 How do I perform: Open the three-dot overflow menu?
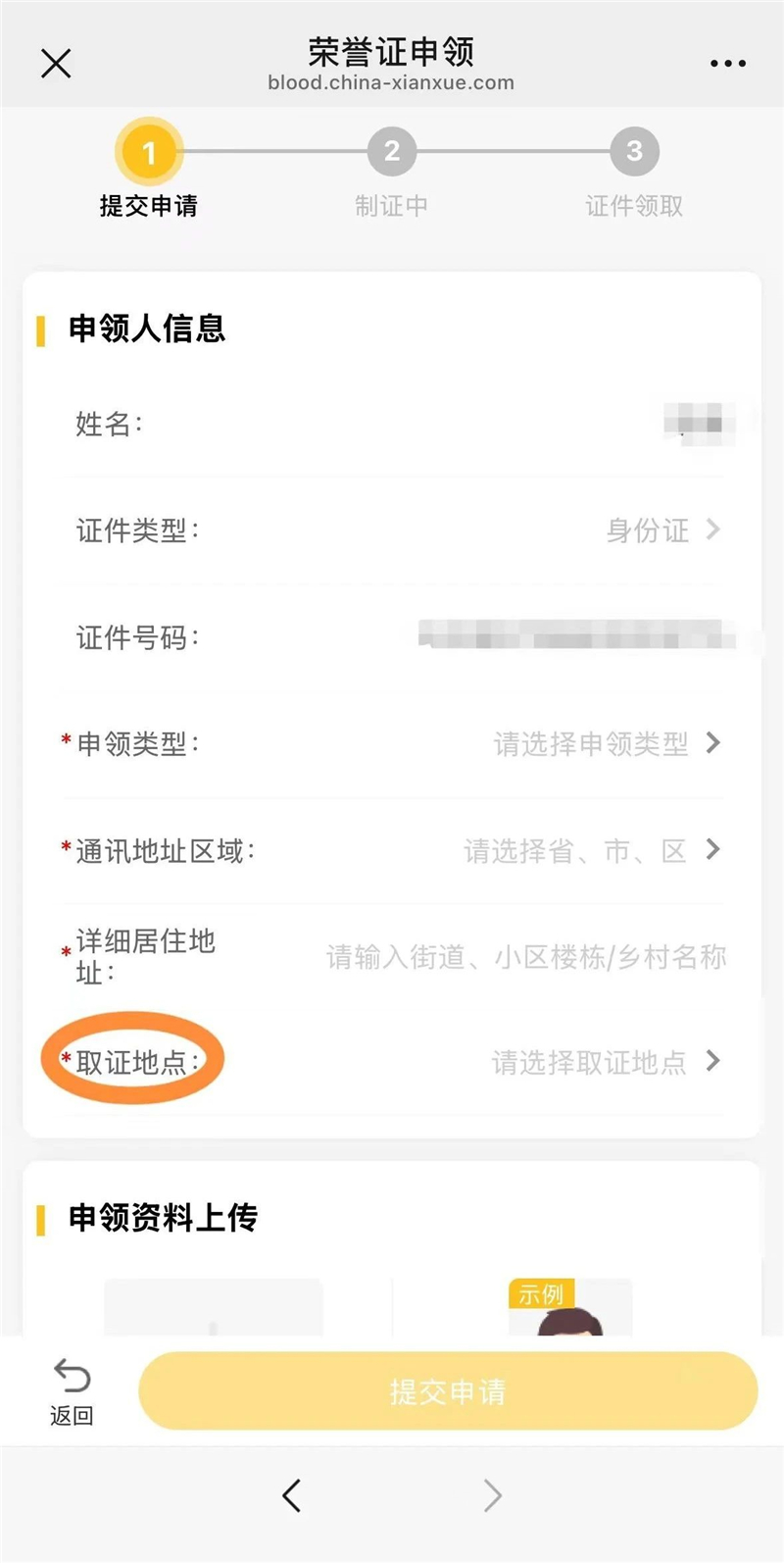[727, 64]
